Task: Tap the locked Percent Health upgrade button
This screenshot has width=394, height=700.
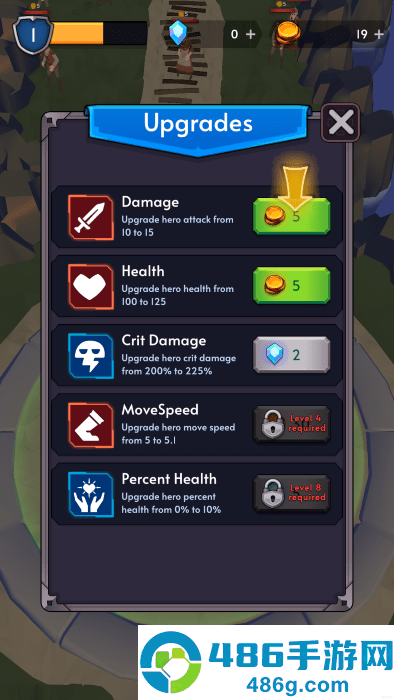Action: (292, 493)
